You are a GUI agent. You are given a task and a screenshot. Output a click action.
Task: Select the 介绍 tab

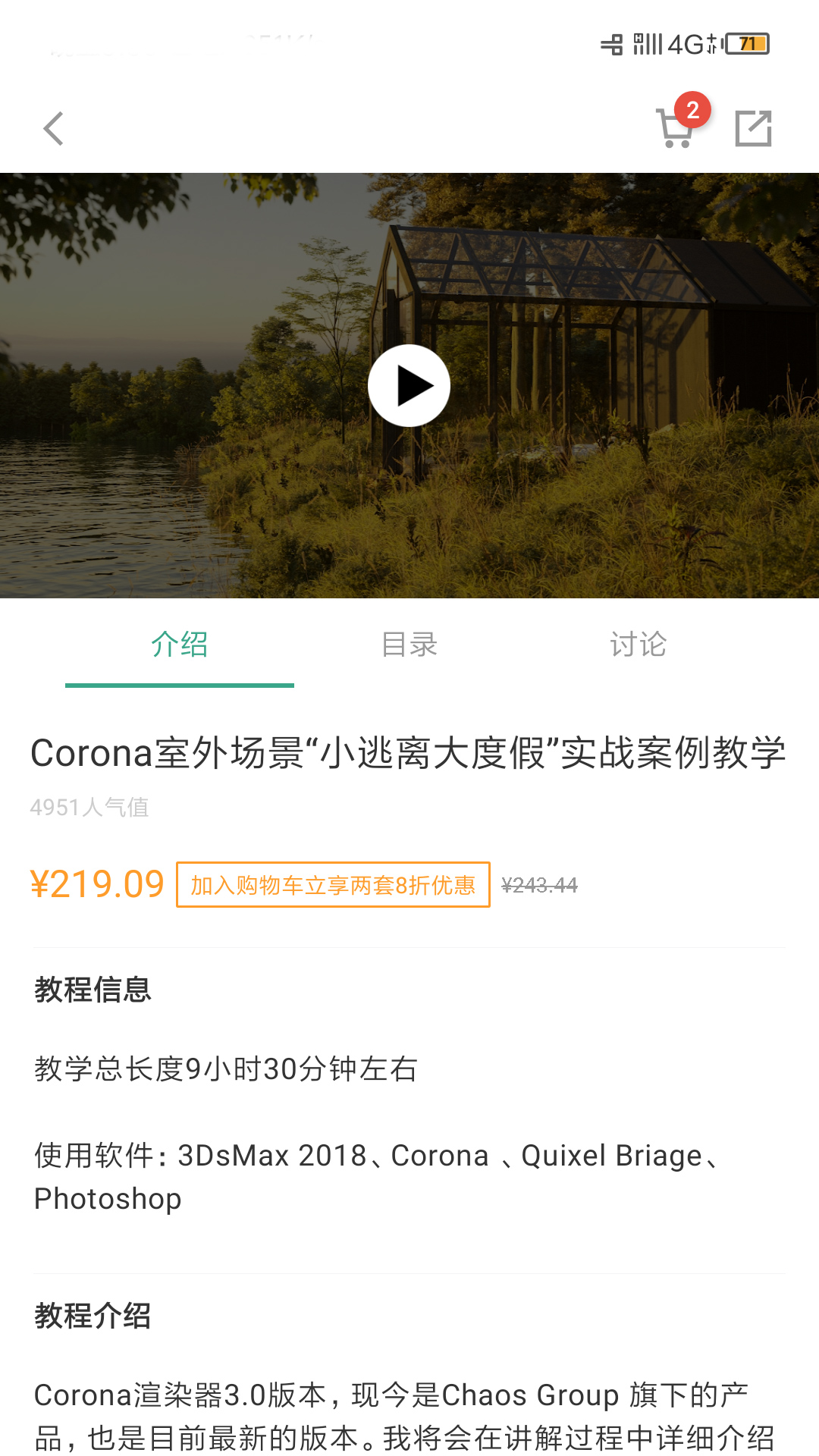(180, 645)
